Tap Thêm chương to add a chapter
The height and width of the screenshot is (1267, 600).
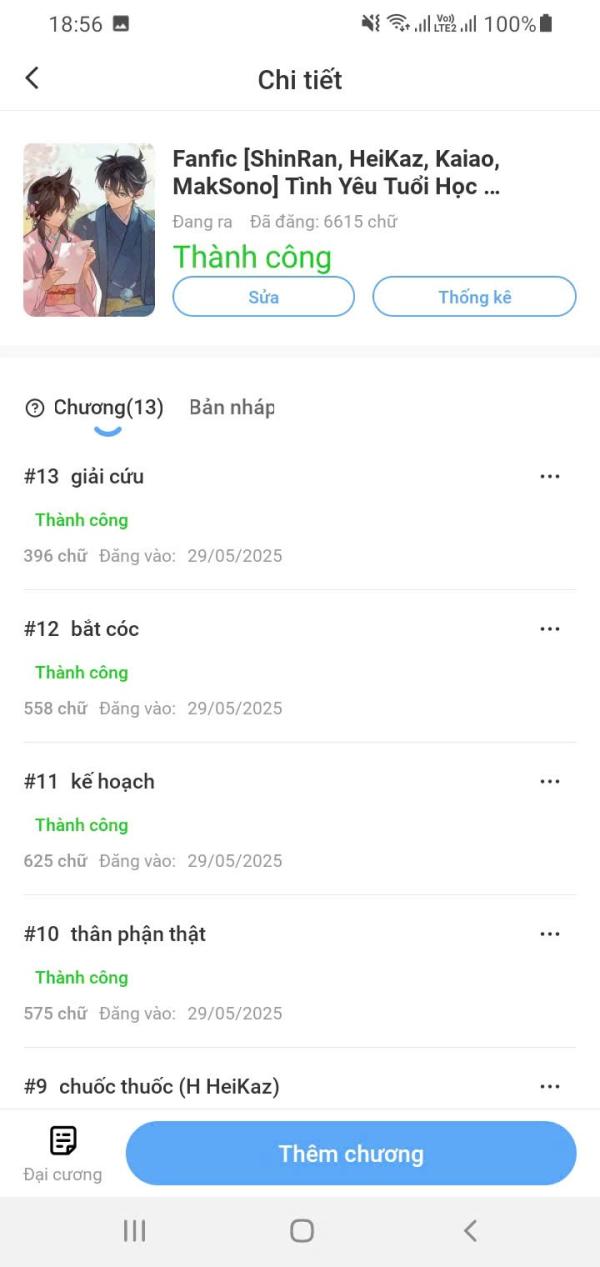tap(351, 1153)
